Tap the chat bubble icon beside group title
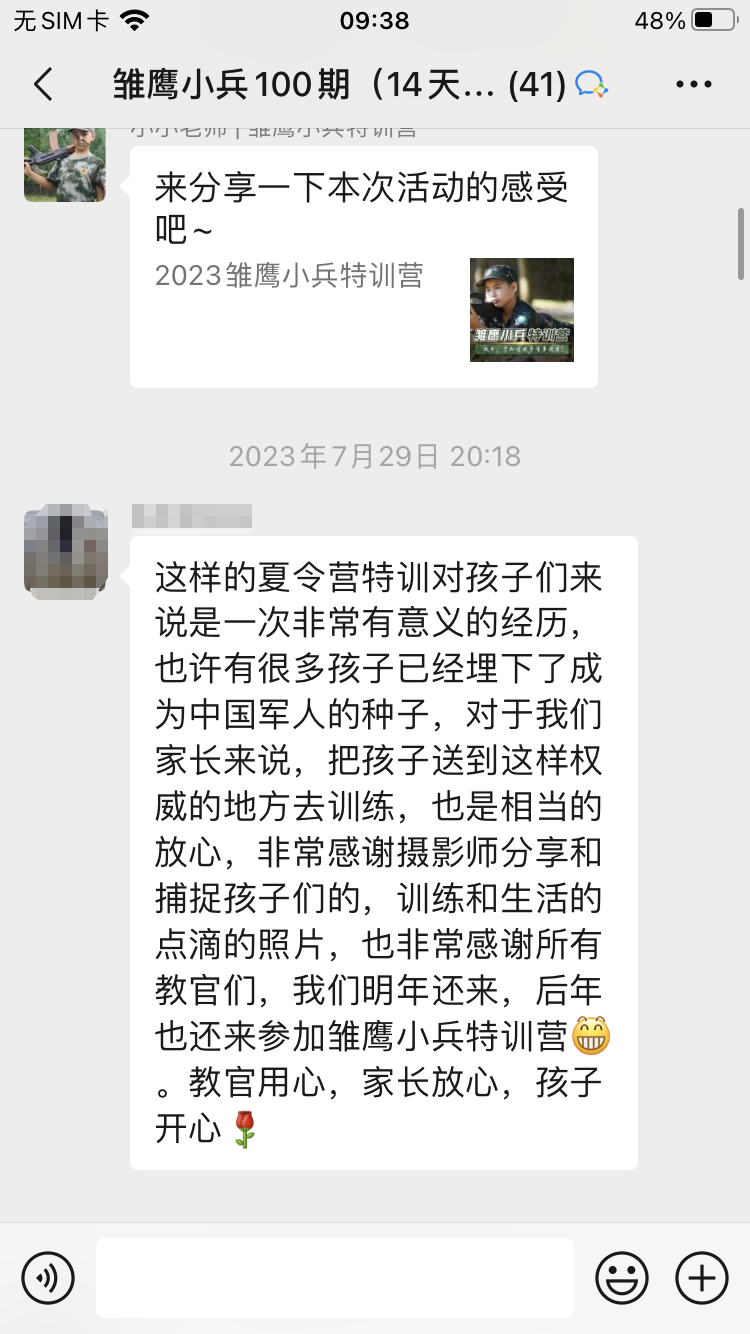The height and width of the screenshot is (1334, 750). [592, 86]
